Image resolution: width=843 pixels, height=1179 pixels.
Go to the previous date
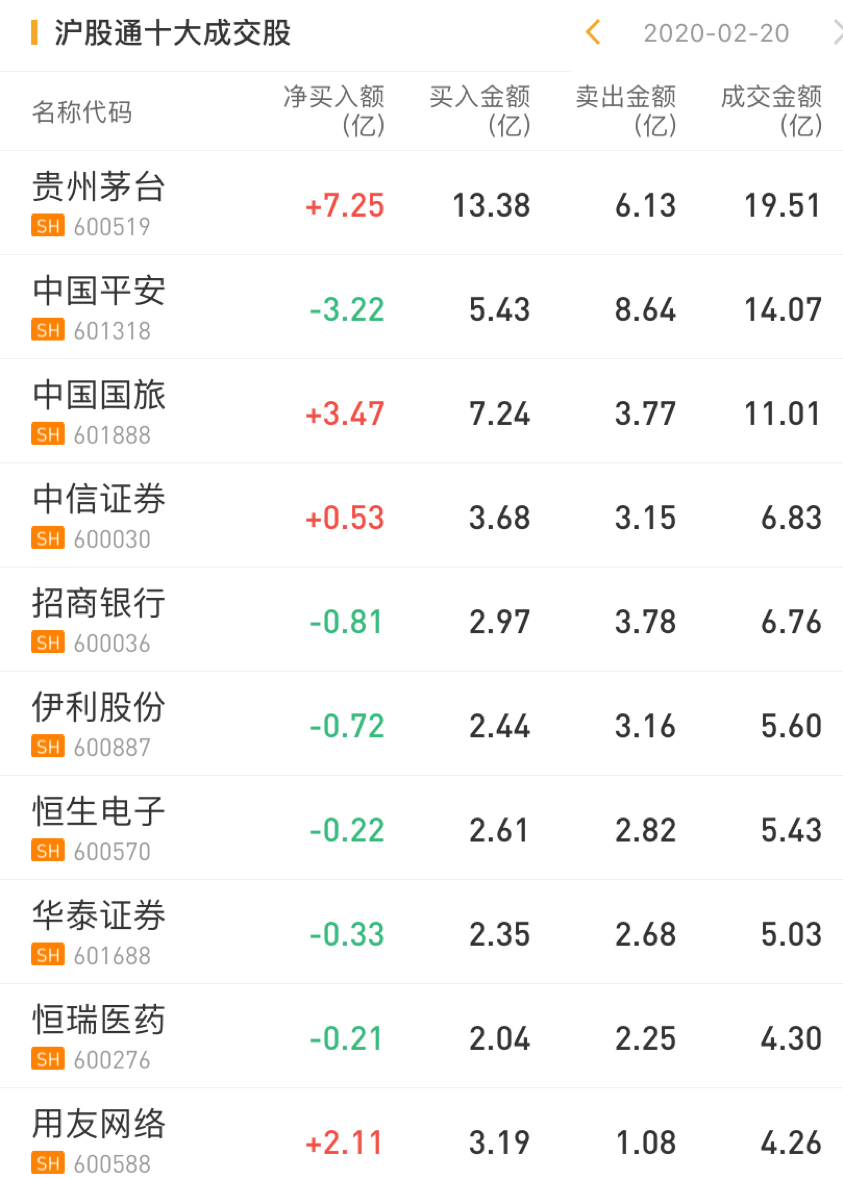point(593,33)
